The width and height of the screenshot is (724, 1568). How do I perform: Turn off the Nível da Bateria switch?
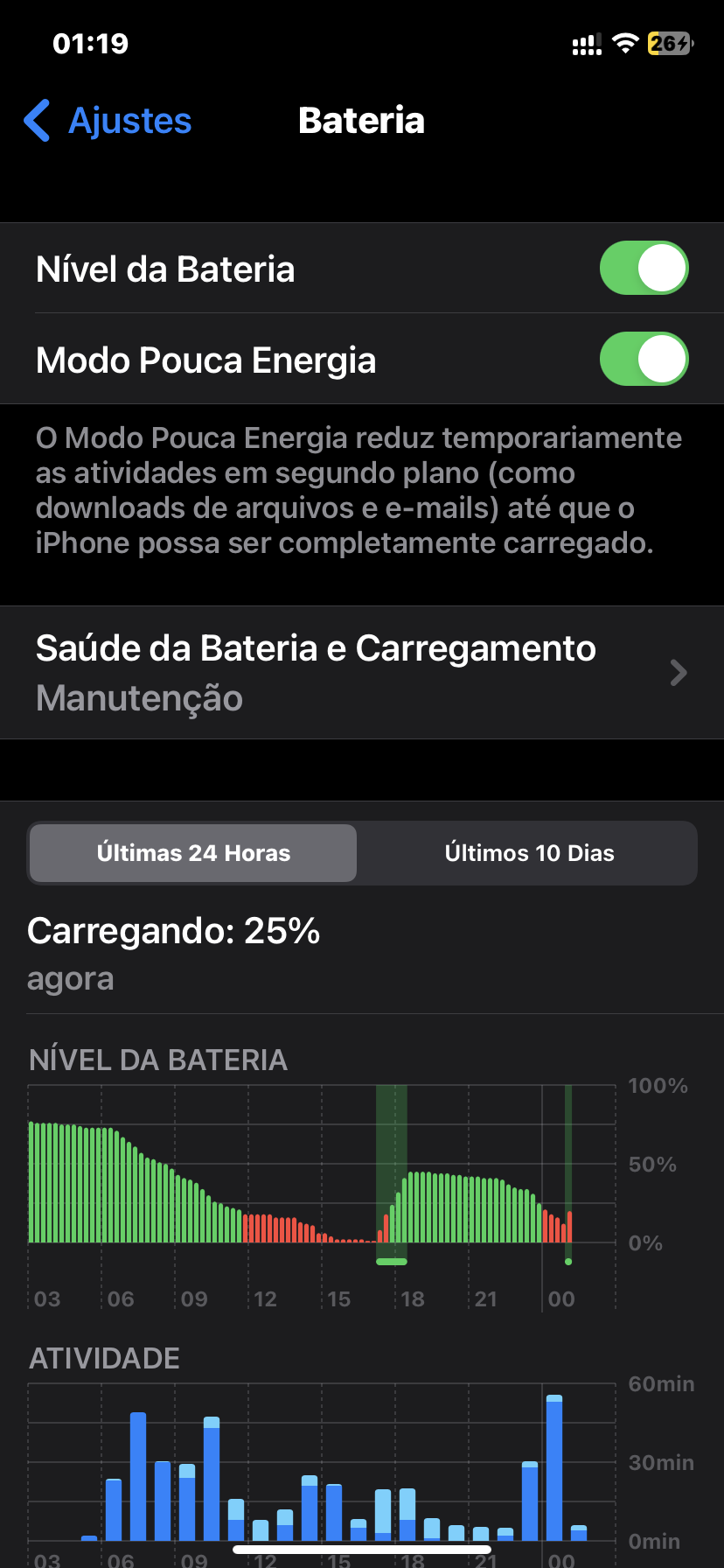[x=644, y=269]
